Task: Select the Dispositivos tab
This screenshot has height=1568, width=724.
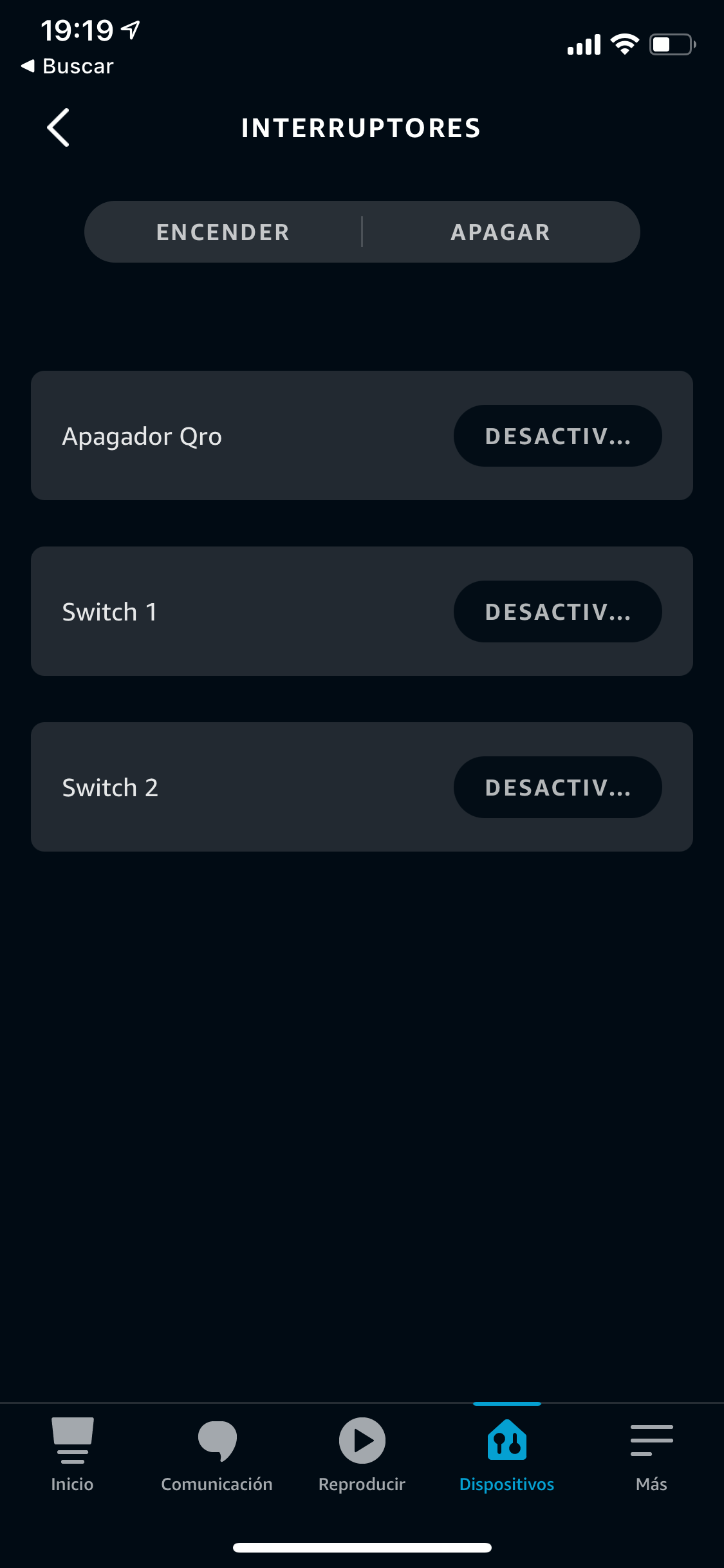Action: point(506,1455)
